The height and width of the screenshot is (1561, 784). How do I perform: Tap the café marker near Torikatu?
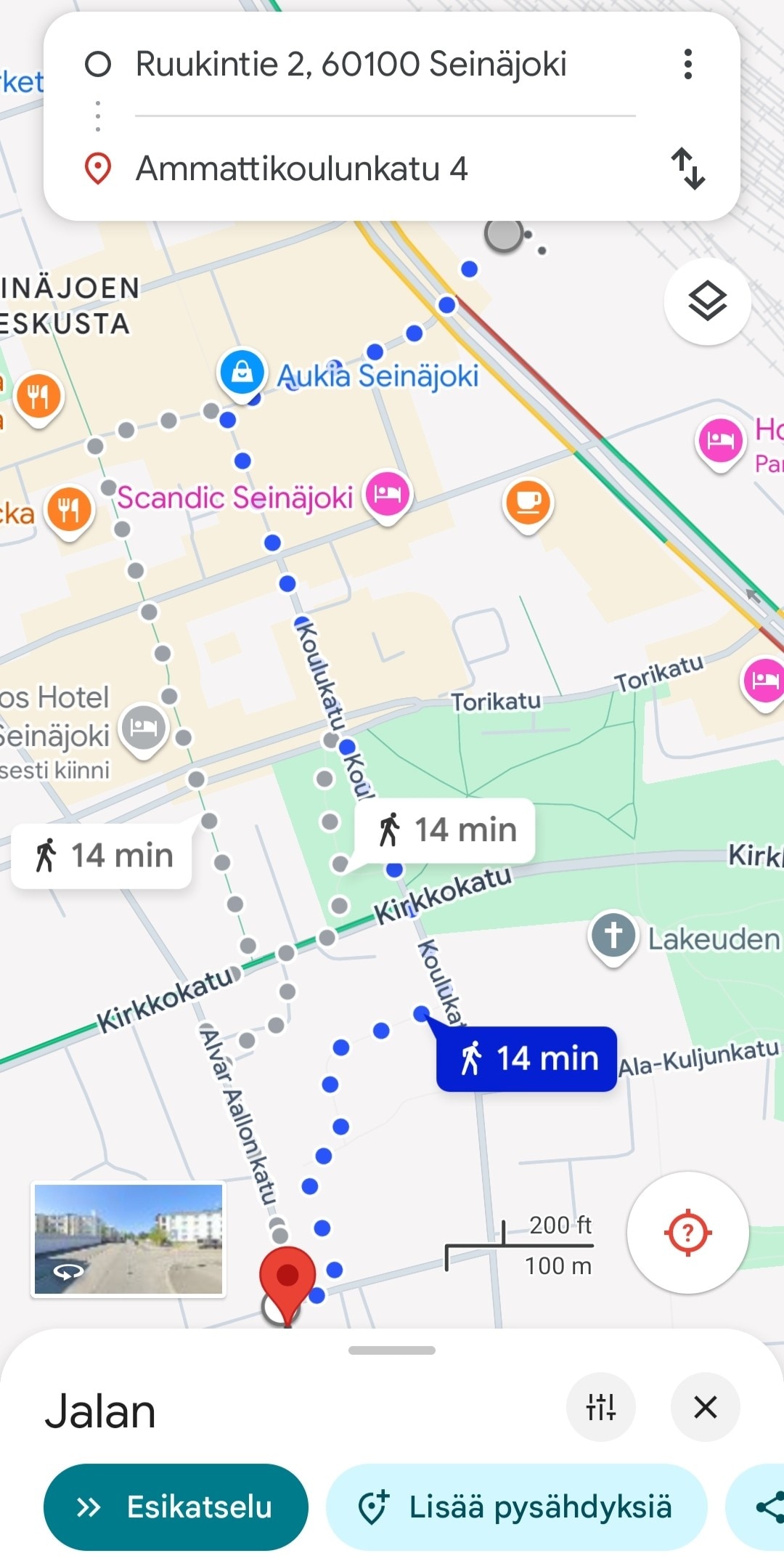(528, 503)
